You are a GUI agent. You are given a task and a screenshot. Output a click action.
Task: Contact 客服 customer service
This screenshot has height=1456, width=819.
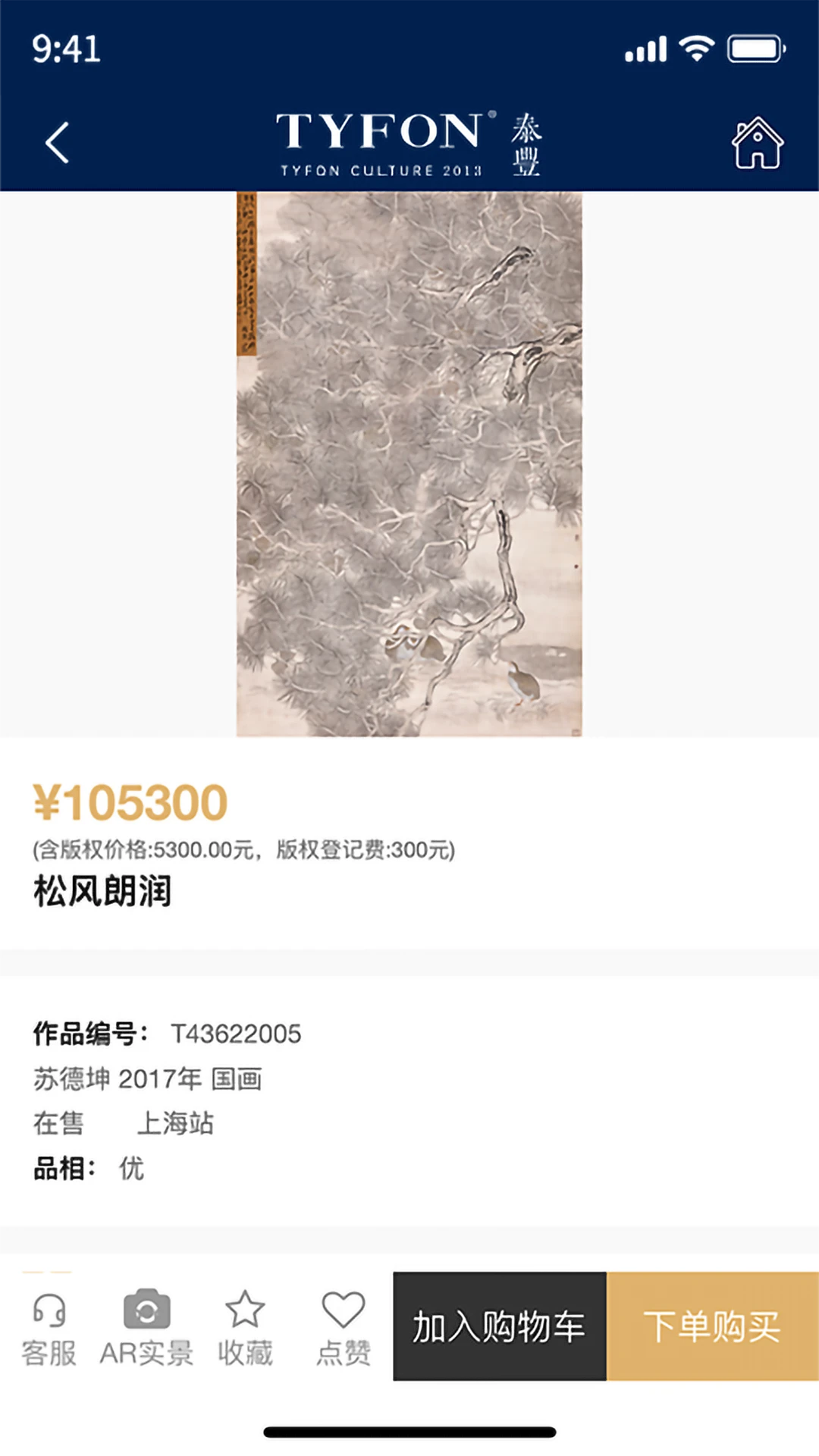(x=49, y=1327)
